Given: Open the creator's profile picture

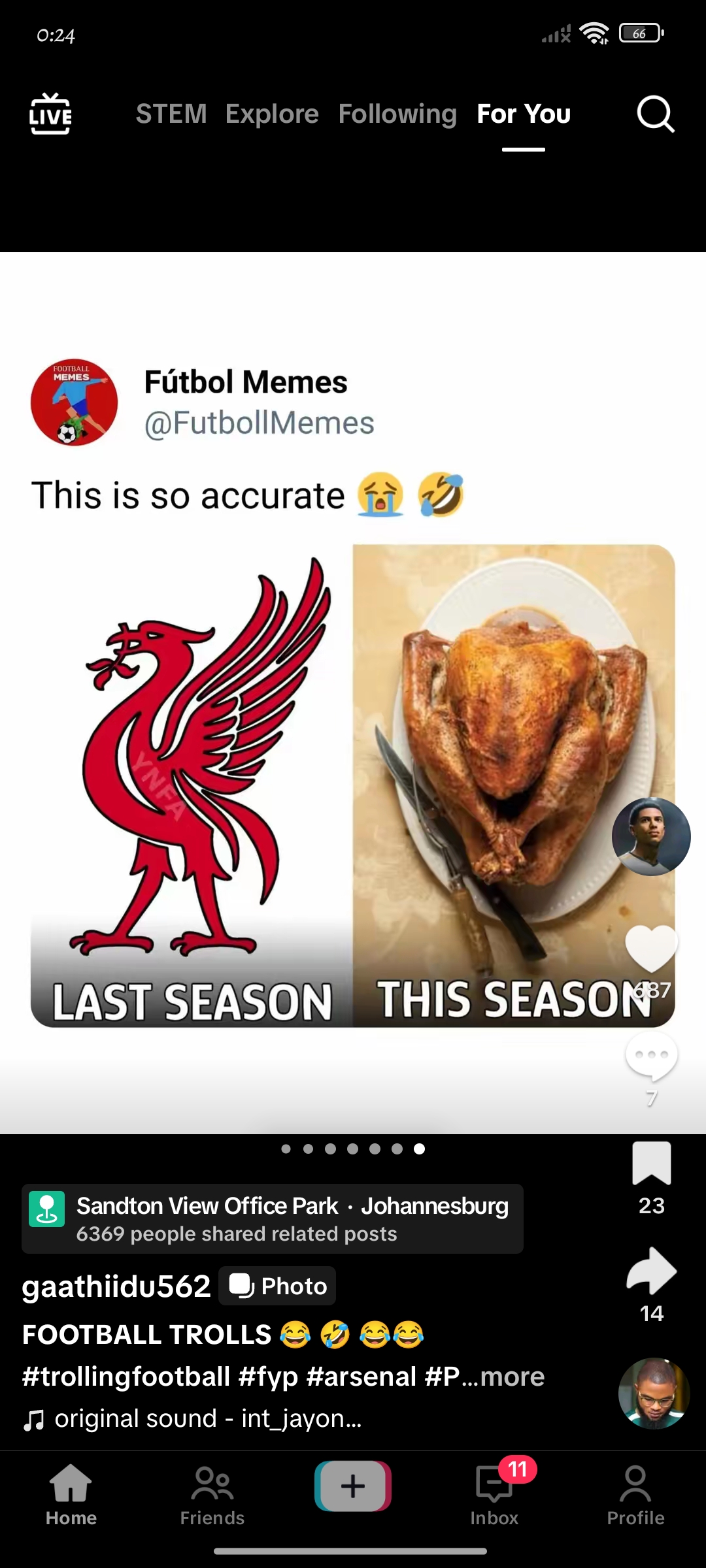Looking at the screenshot, I should pyautogui.click(x=651, y=836).
